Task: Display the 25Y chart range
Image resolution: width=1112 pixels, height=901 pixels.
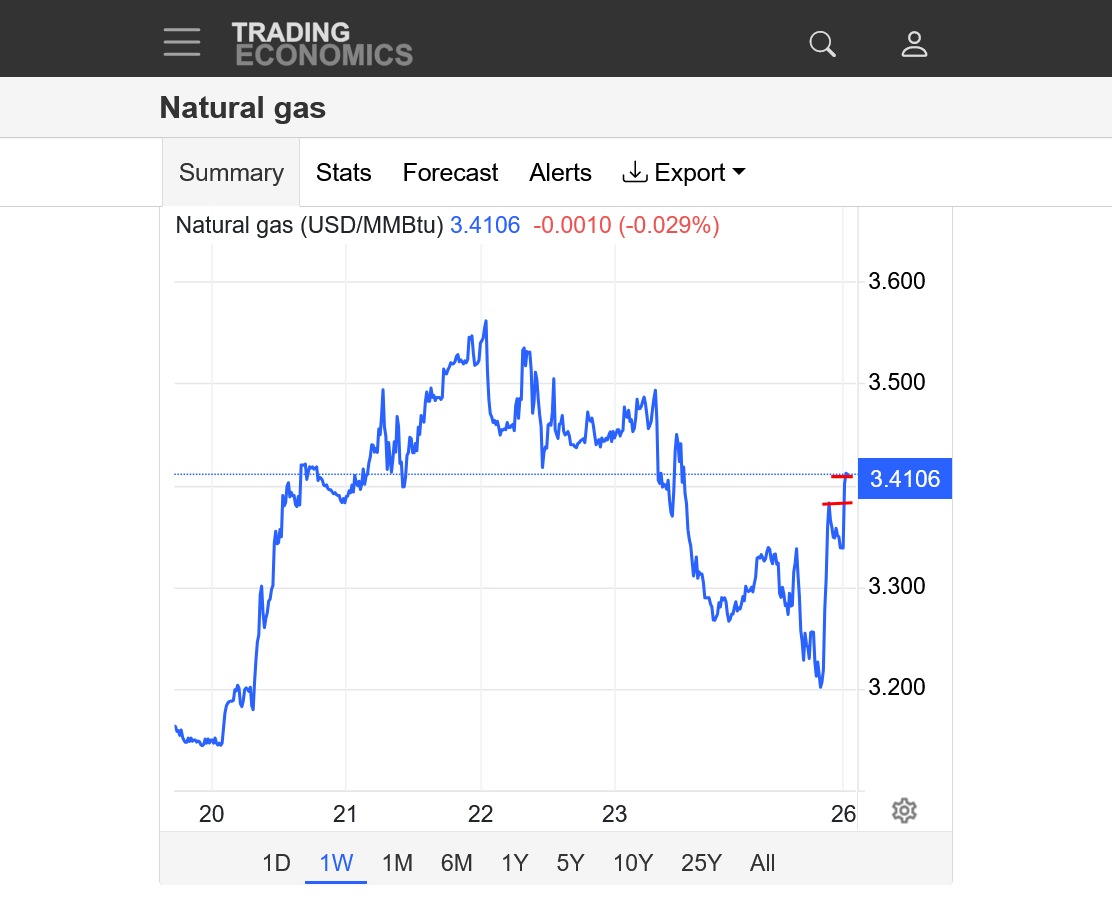Action: (701, 863)
